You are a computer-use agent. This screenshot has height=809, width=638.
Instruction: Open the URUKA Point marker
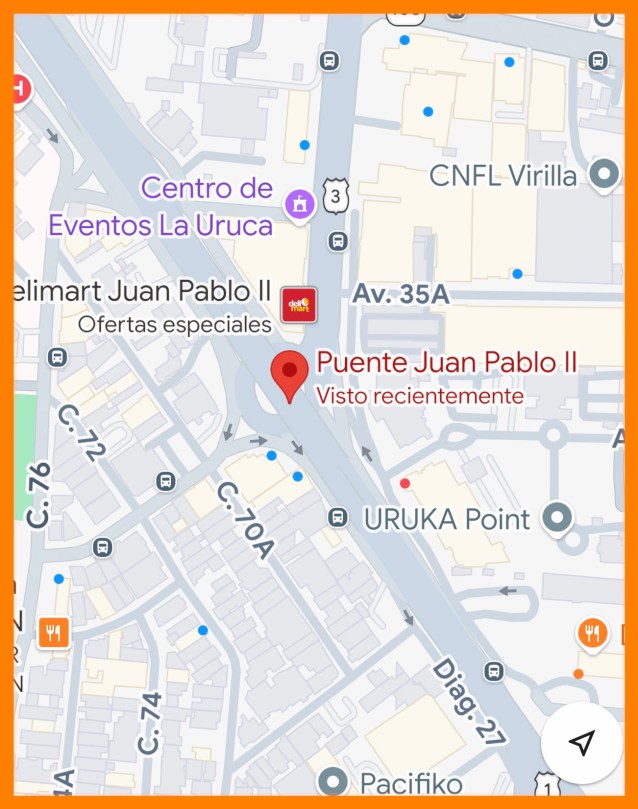point(557,518)
